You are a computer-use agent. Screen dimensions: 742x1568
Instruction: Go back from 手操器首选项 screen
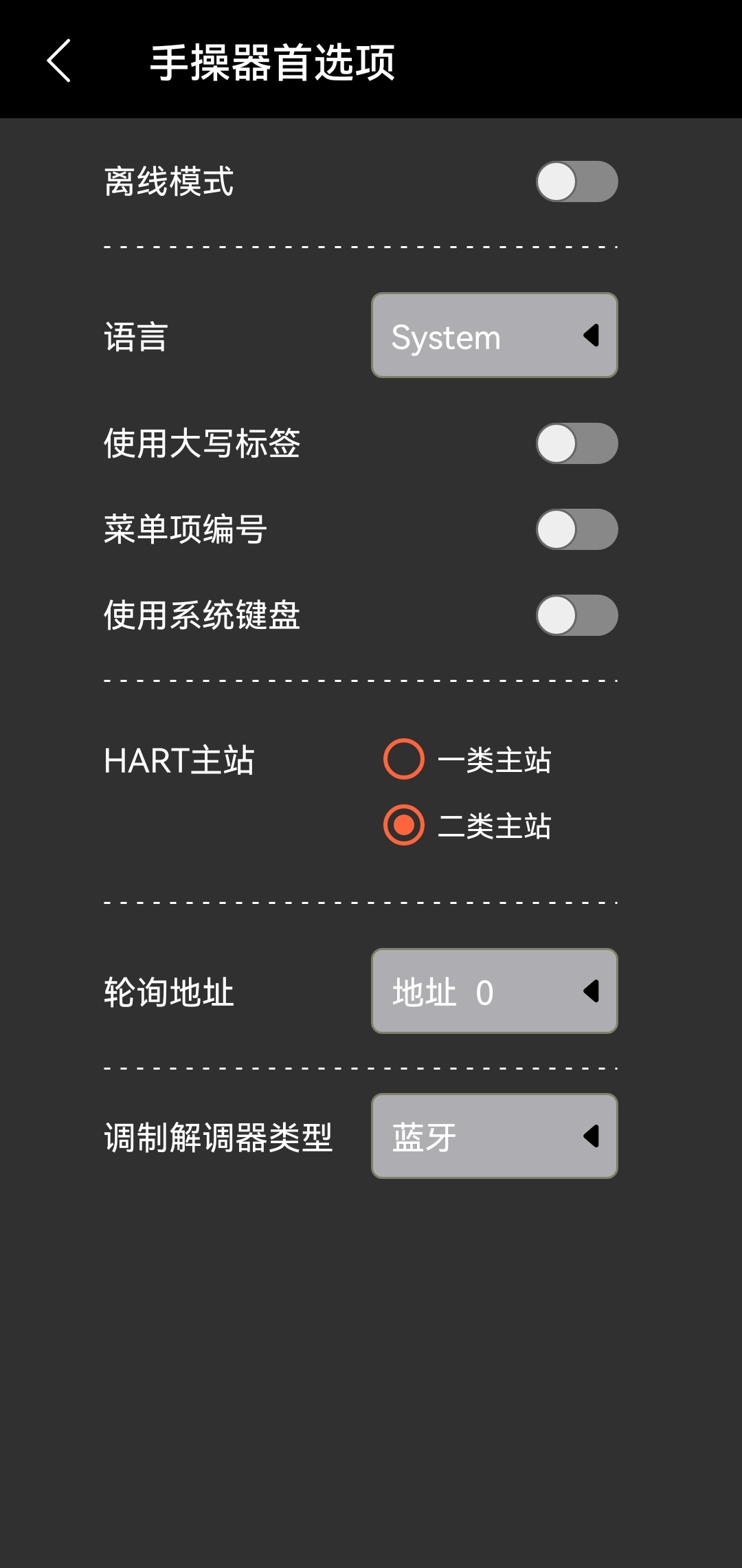(x=59, y=60)
